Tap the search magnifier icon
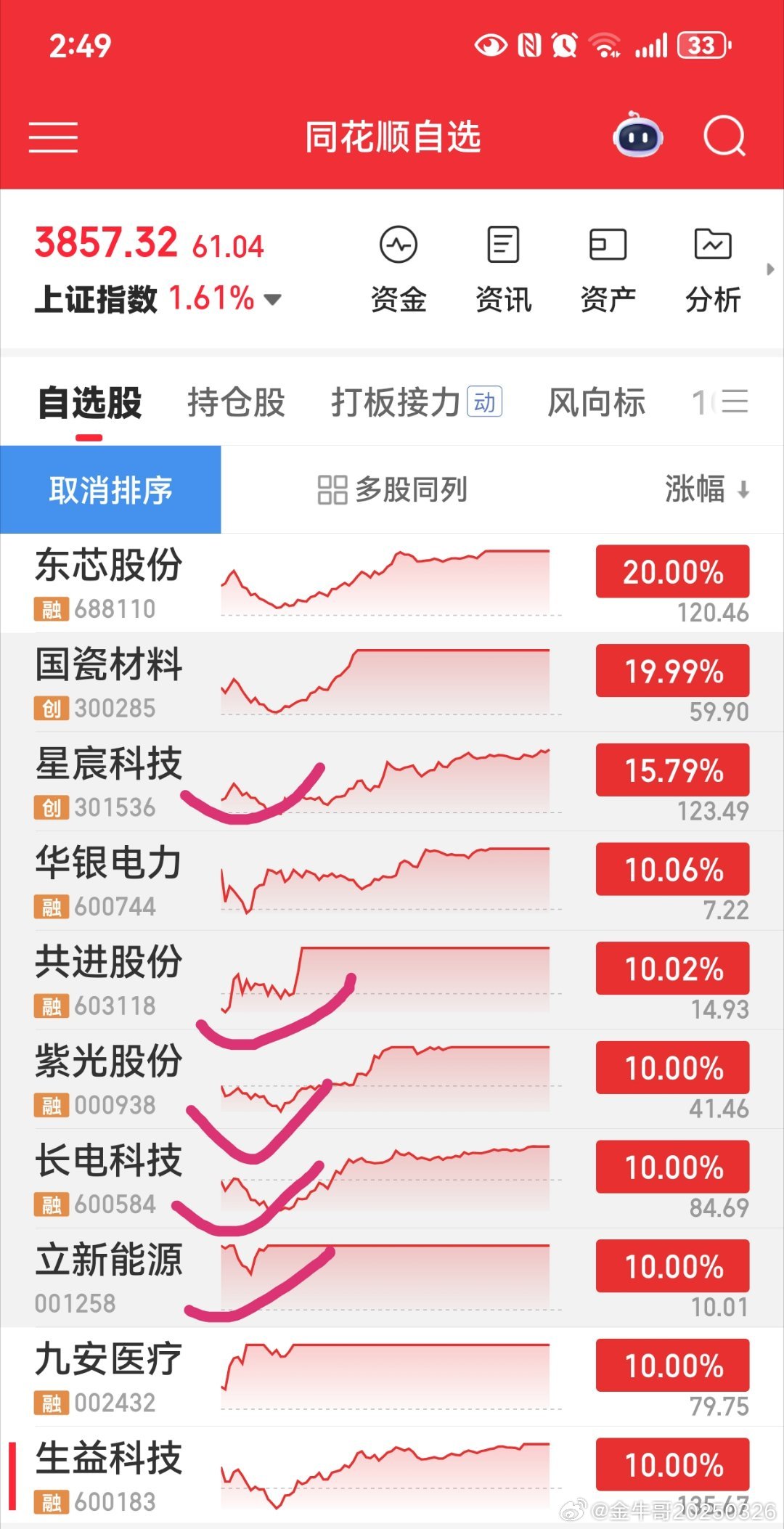 724,136
